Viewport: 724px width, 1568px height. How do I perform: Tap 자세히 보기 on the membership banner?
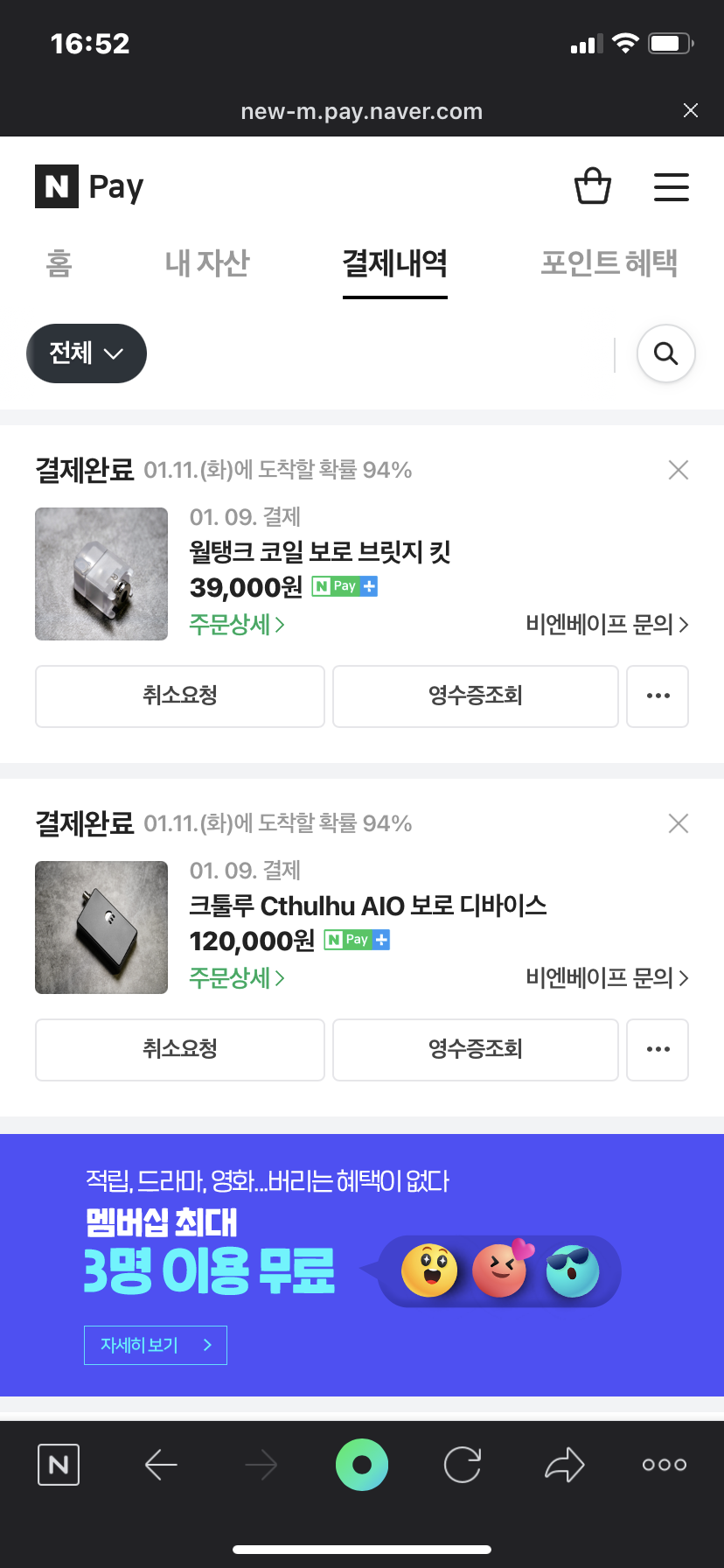tap(156, 1345)
